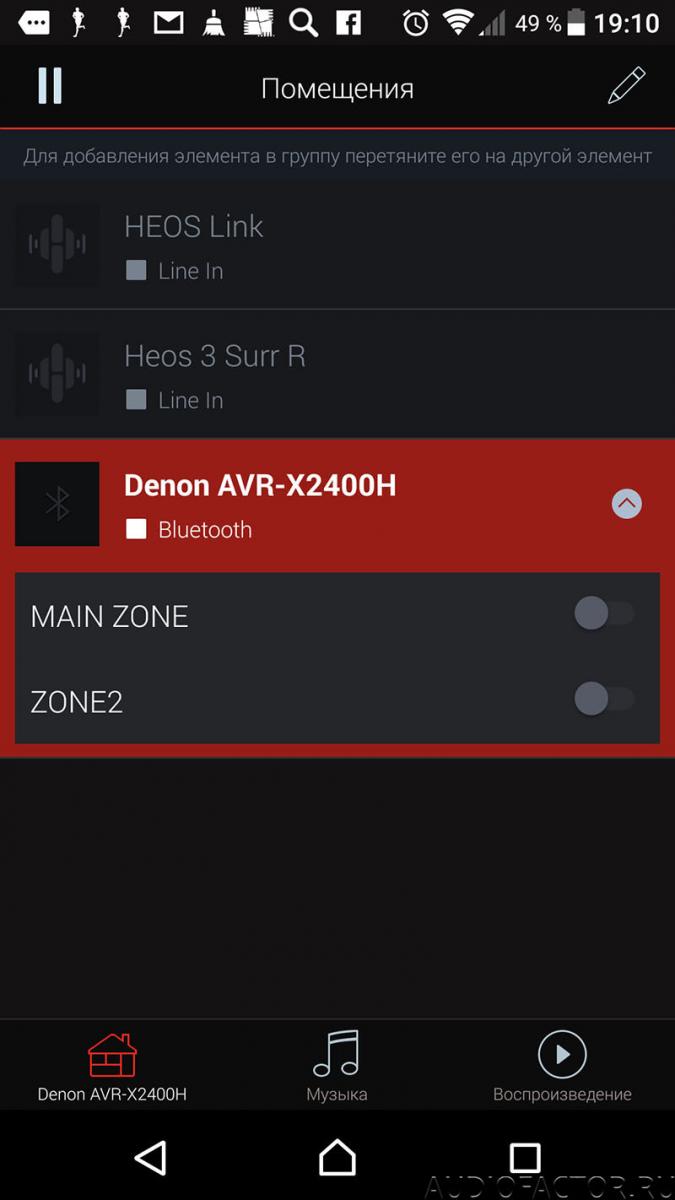Switch to the Музыка tab

[337, 1066]
